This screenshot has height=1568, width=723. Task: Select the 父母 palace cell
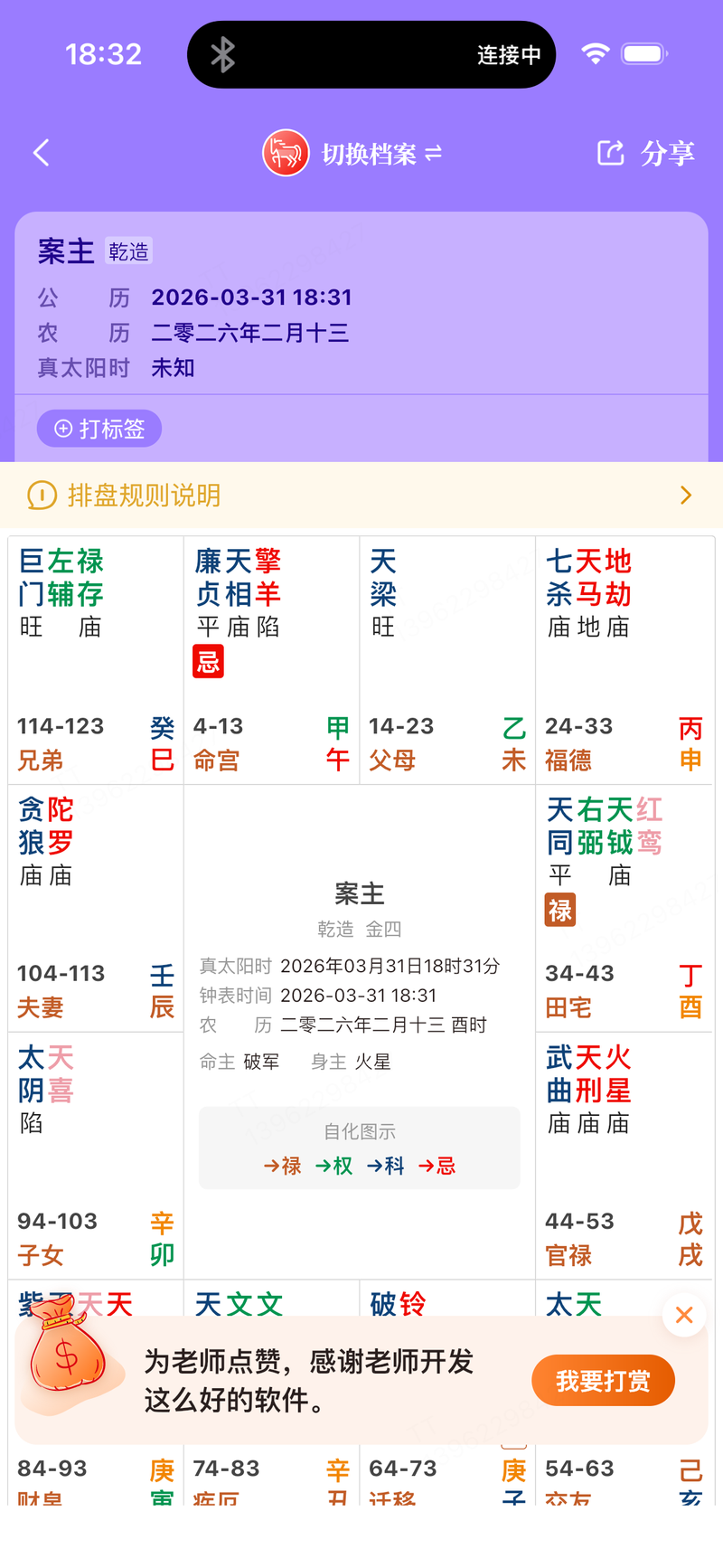pyautogui.click(x=446, y=660)
